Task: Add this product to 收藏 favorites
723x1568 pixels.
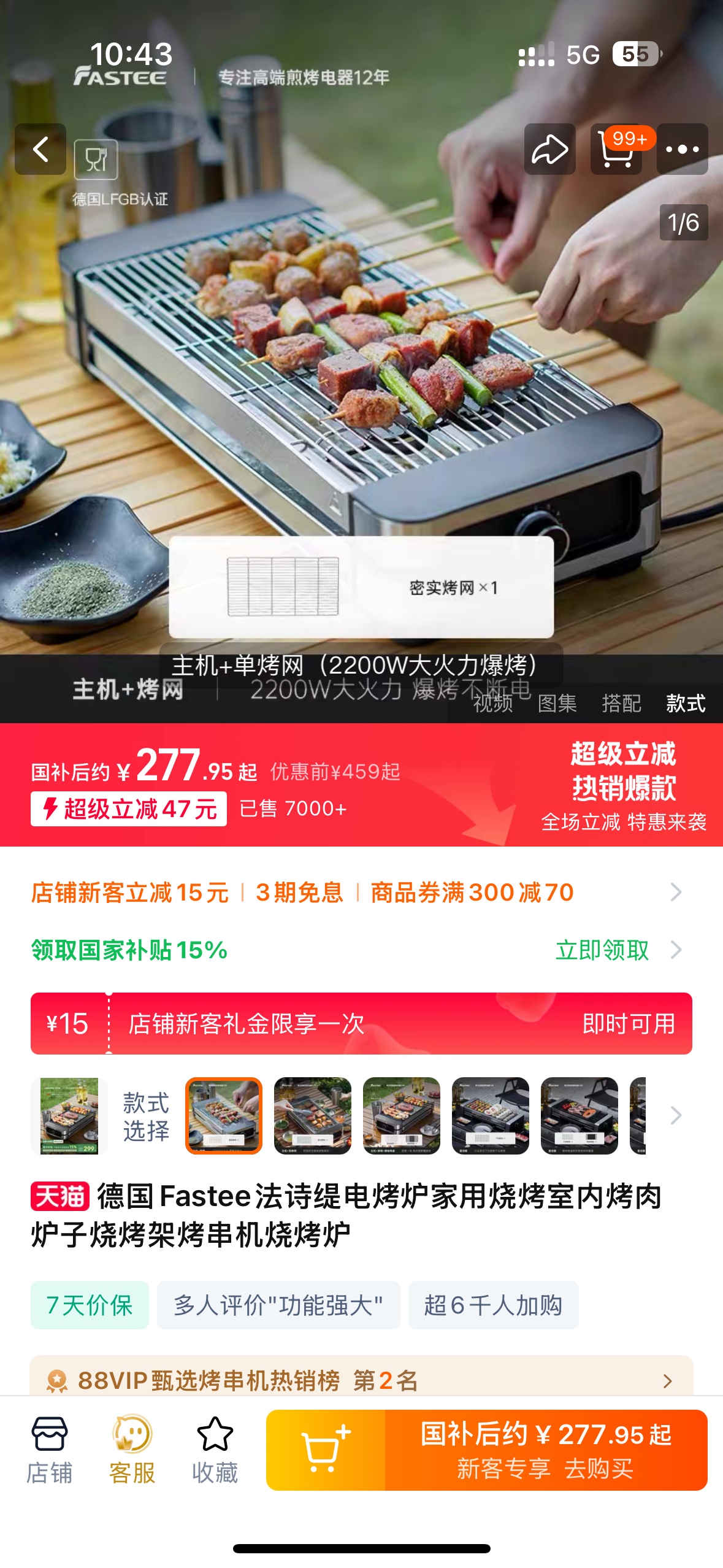Action: 215,1450
